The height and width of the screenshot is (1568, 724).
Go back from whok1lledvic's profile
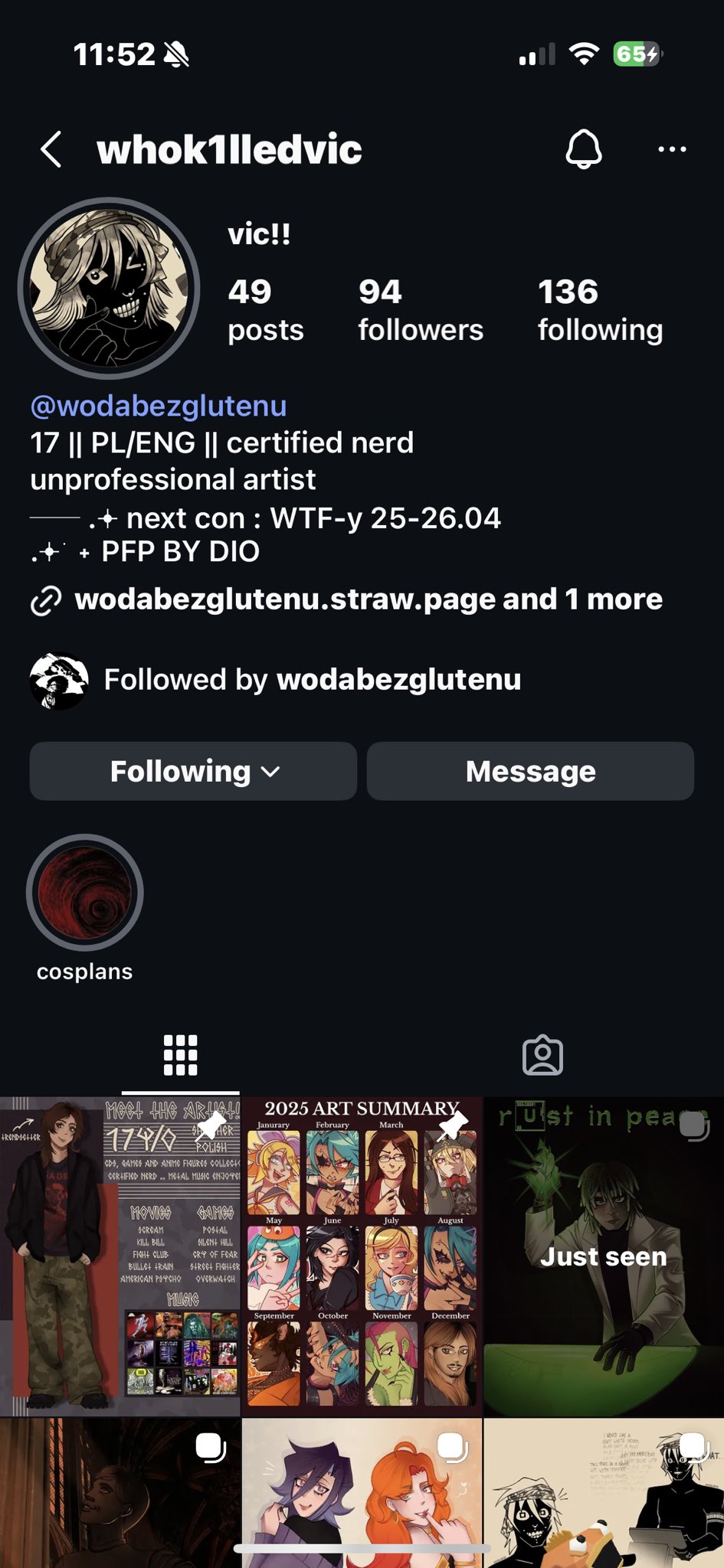coord(51,149)
